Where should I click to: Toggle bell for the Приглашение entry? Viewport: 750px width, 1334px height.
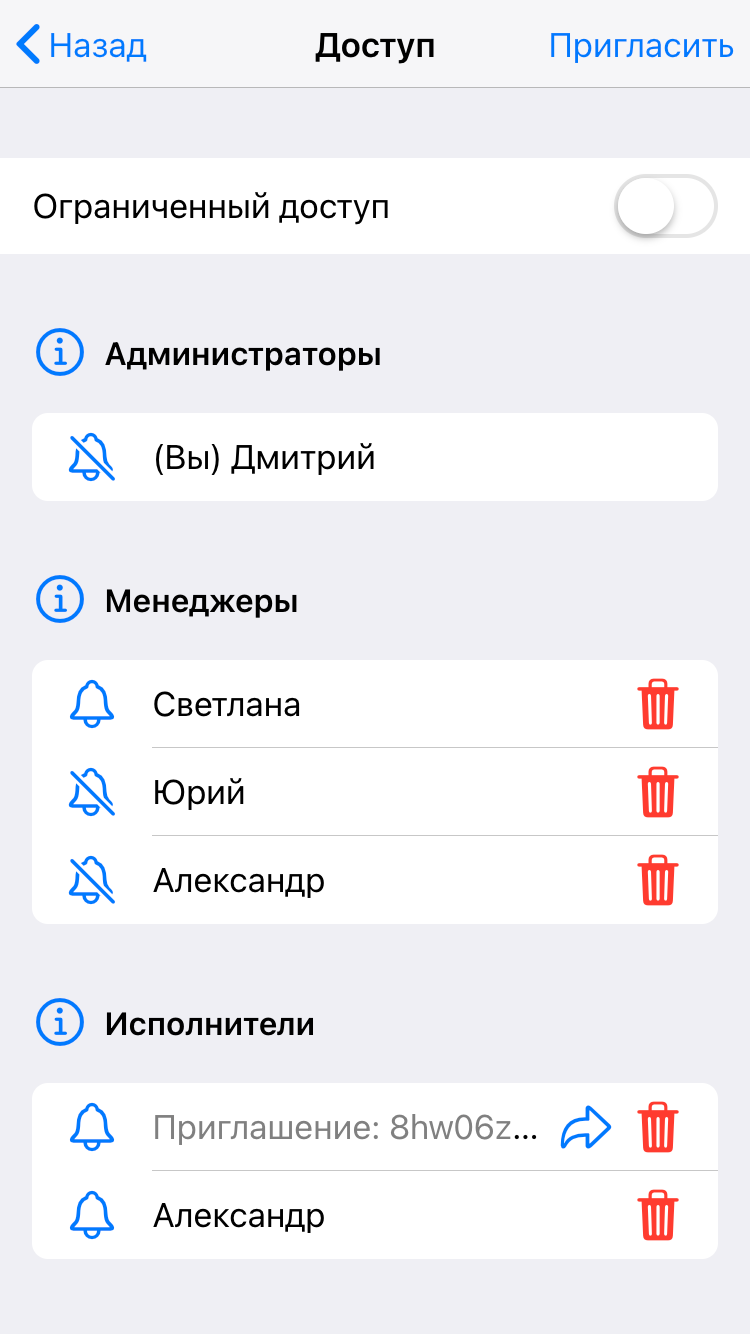click(x=91, y=1127)
